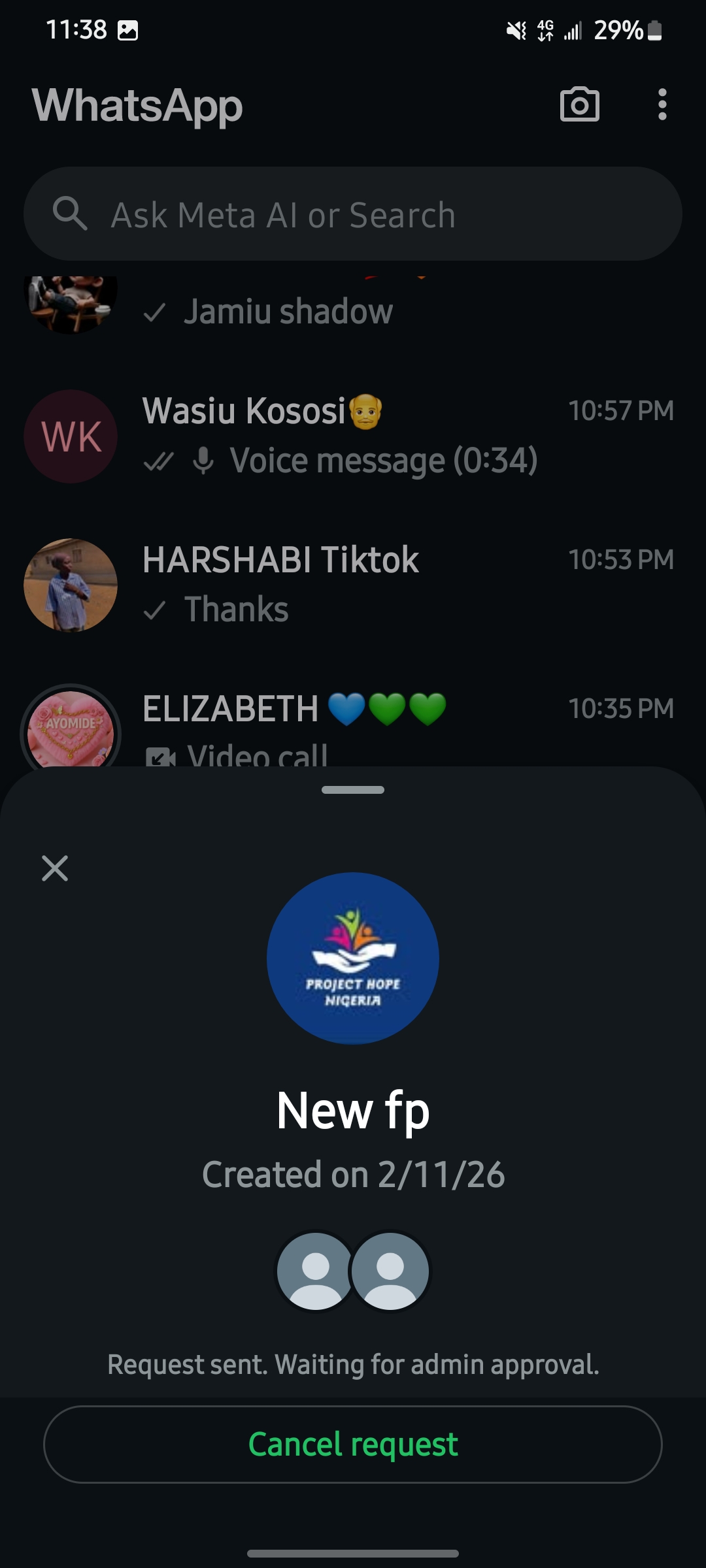Tap the Ask Meta AI or Search field
This screenshot has width=706, height=1568.
[353, 214]
